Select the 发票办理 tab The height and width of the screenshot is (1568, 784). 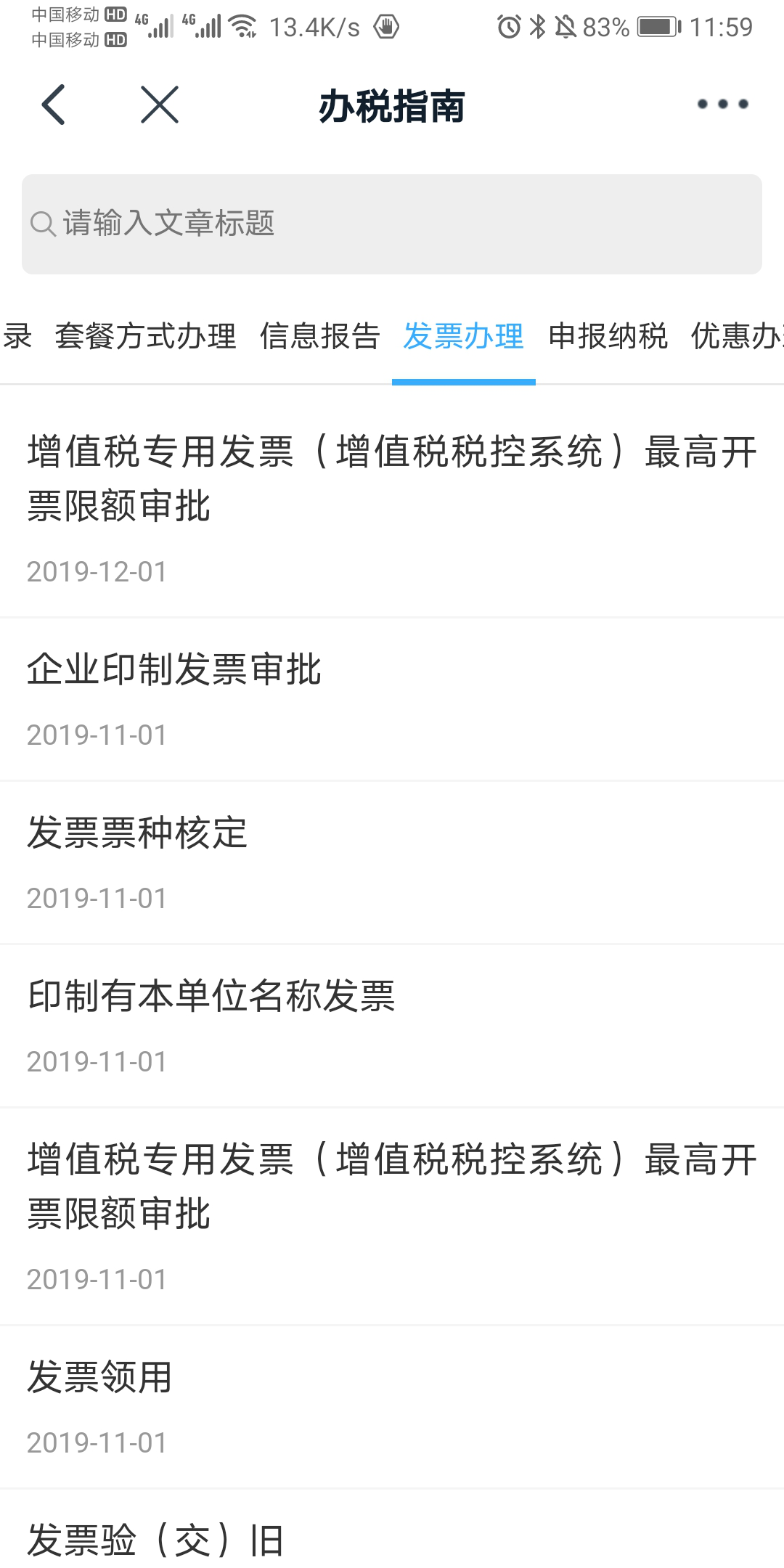point(464,336)
